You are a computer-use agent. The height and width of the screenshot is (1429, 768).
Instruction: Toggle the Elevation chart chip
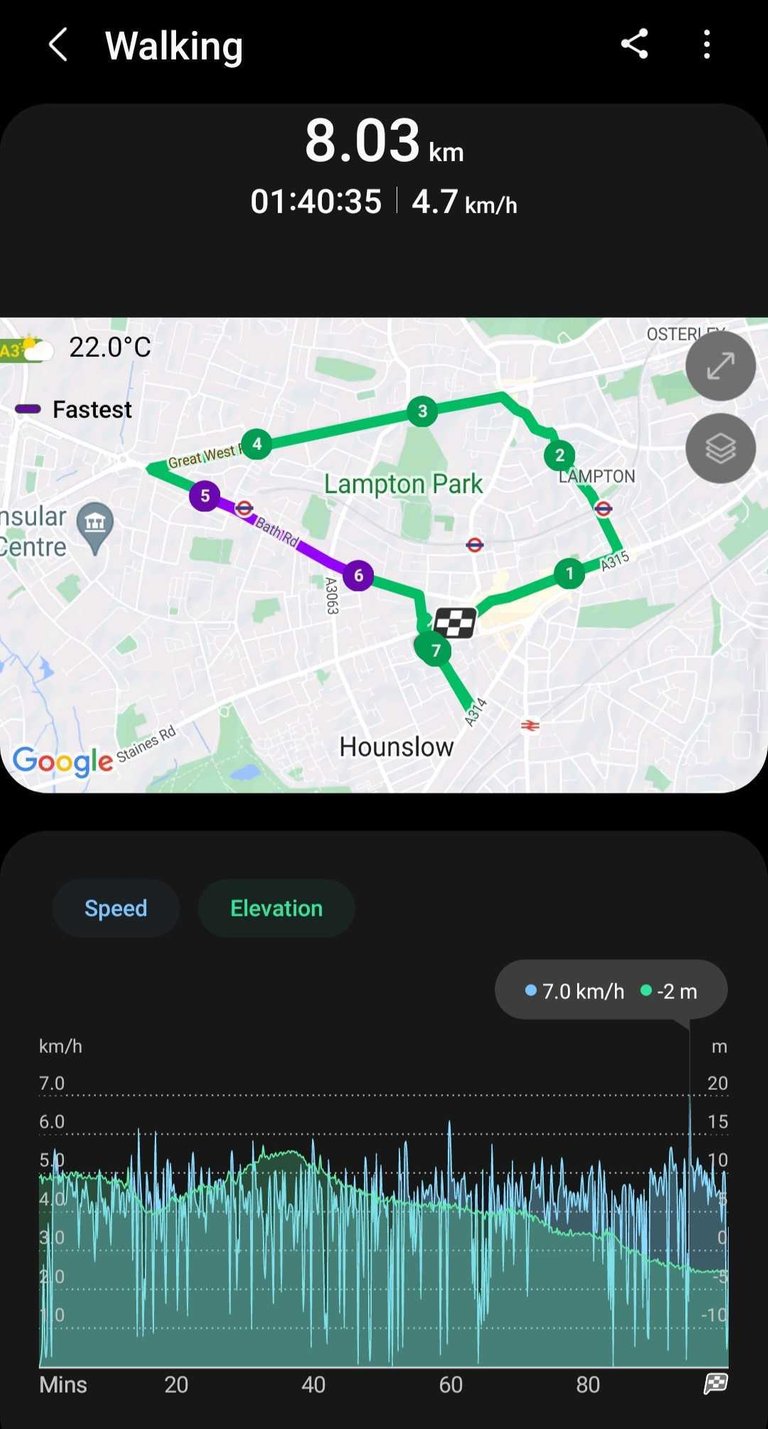(x=276, y=908)
